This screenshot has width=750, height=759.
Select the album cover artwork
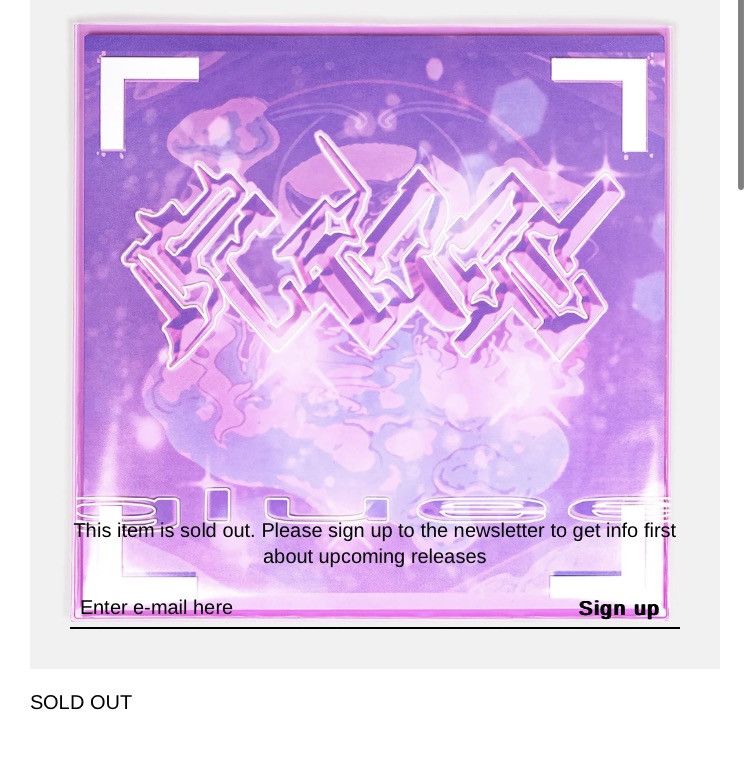[x=375, y=300]
